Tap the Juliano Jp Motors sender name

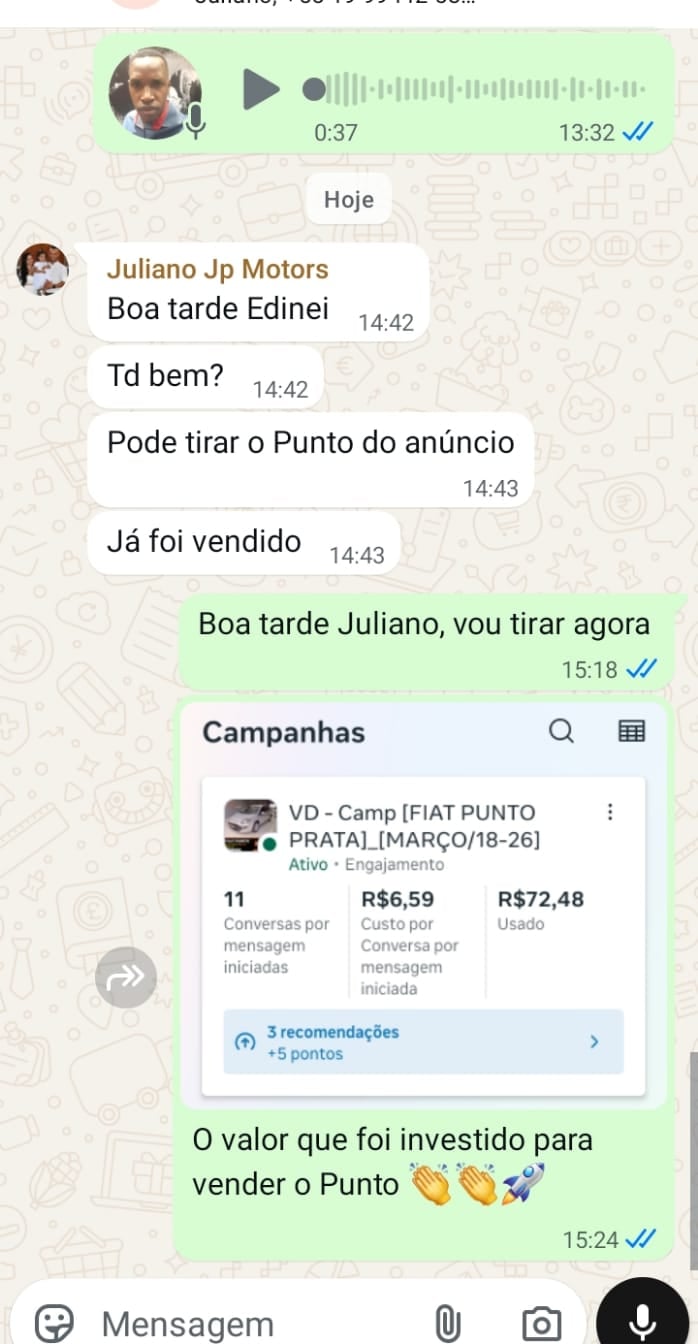tap(217, 269)
